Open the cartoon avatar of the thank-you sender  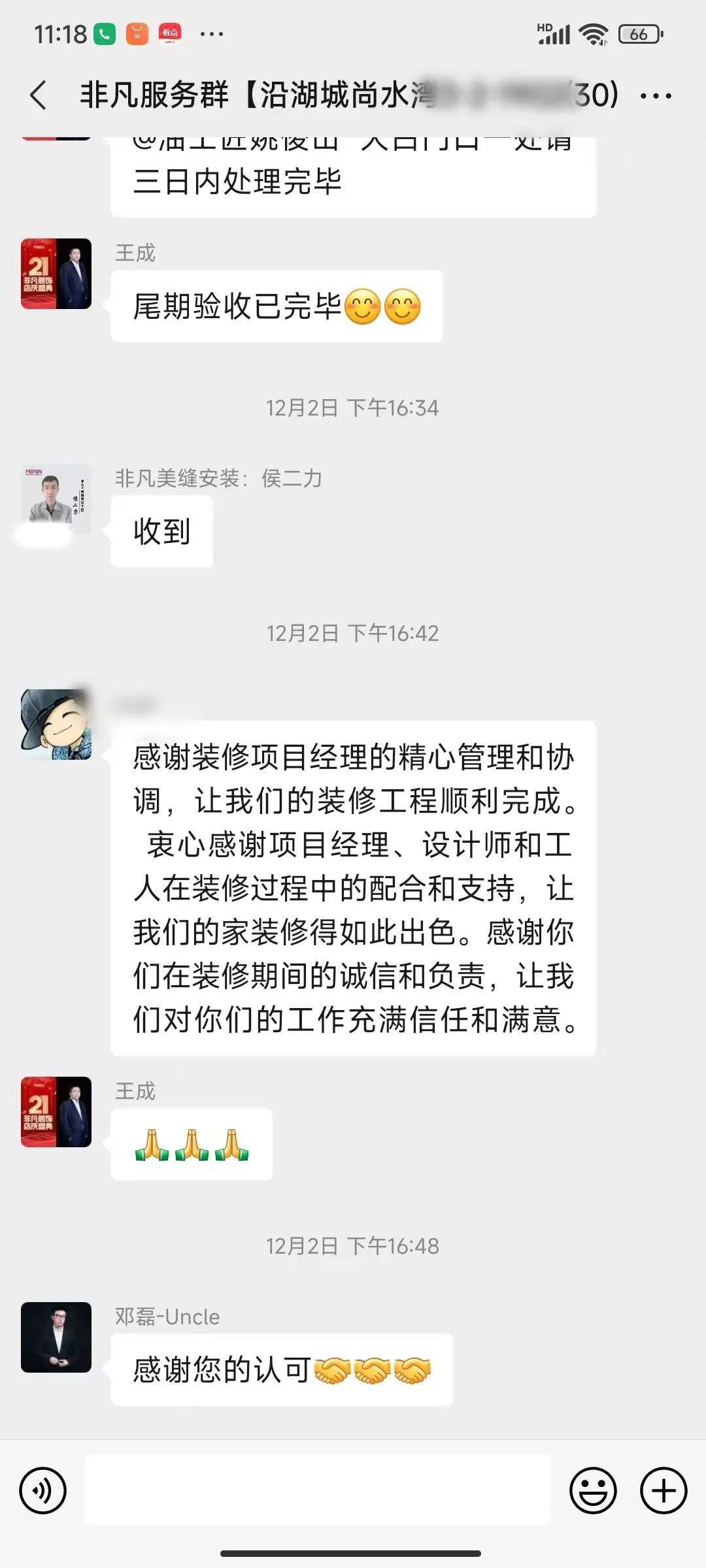coord(56,724)
